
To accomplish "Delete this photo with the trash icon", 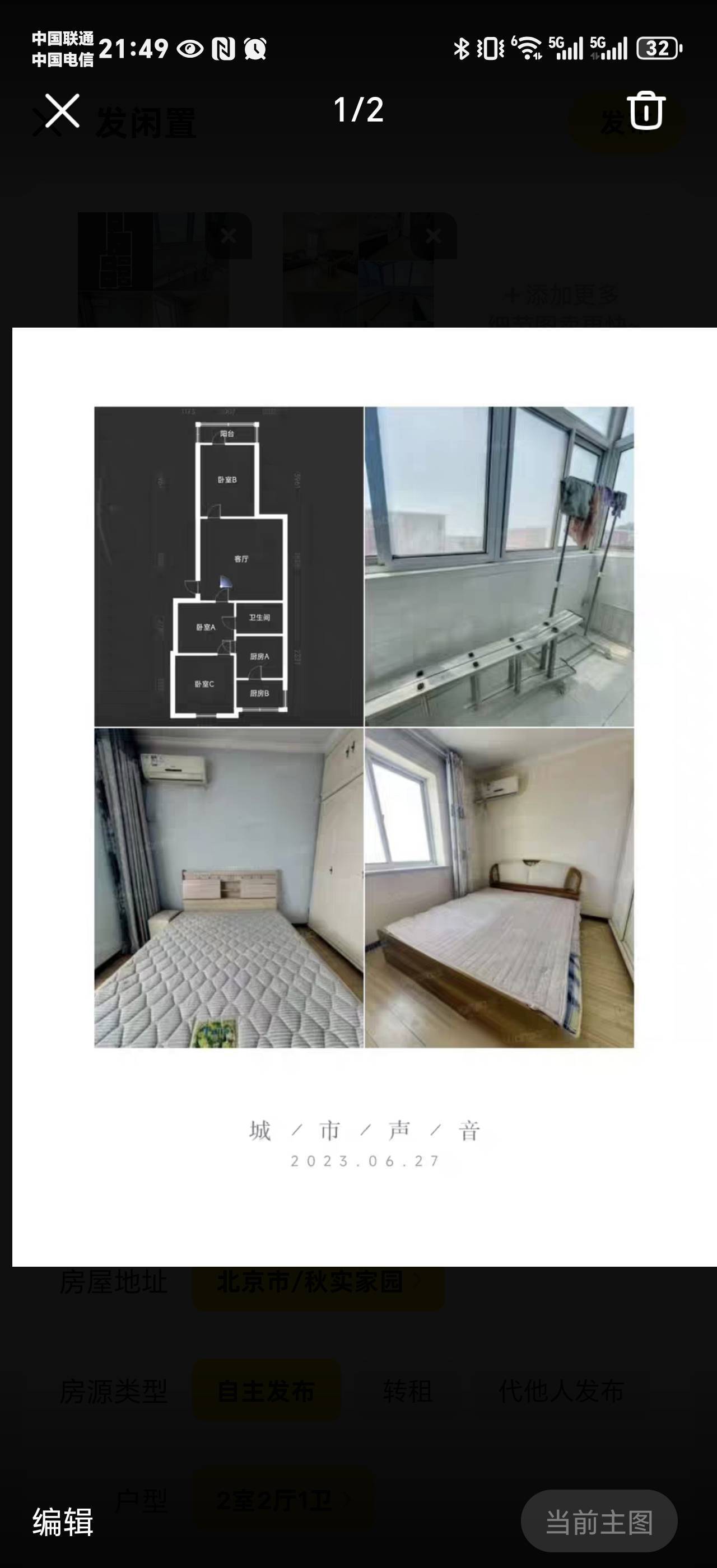I will pos(646,110).
